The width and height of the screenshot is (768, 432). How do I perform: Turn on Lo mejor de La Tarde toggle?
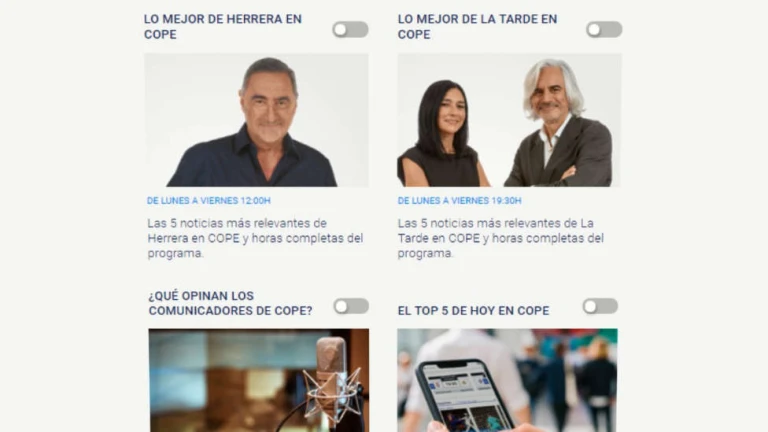coord(604,29)
